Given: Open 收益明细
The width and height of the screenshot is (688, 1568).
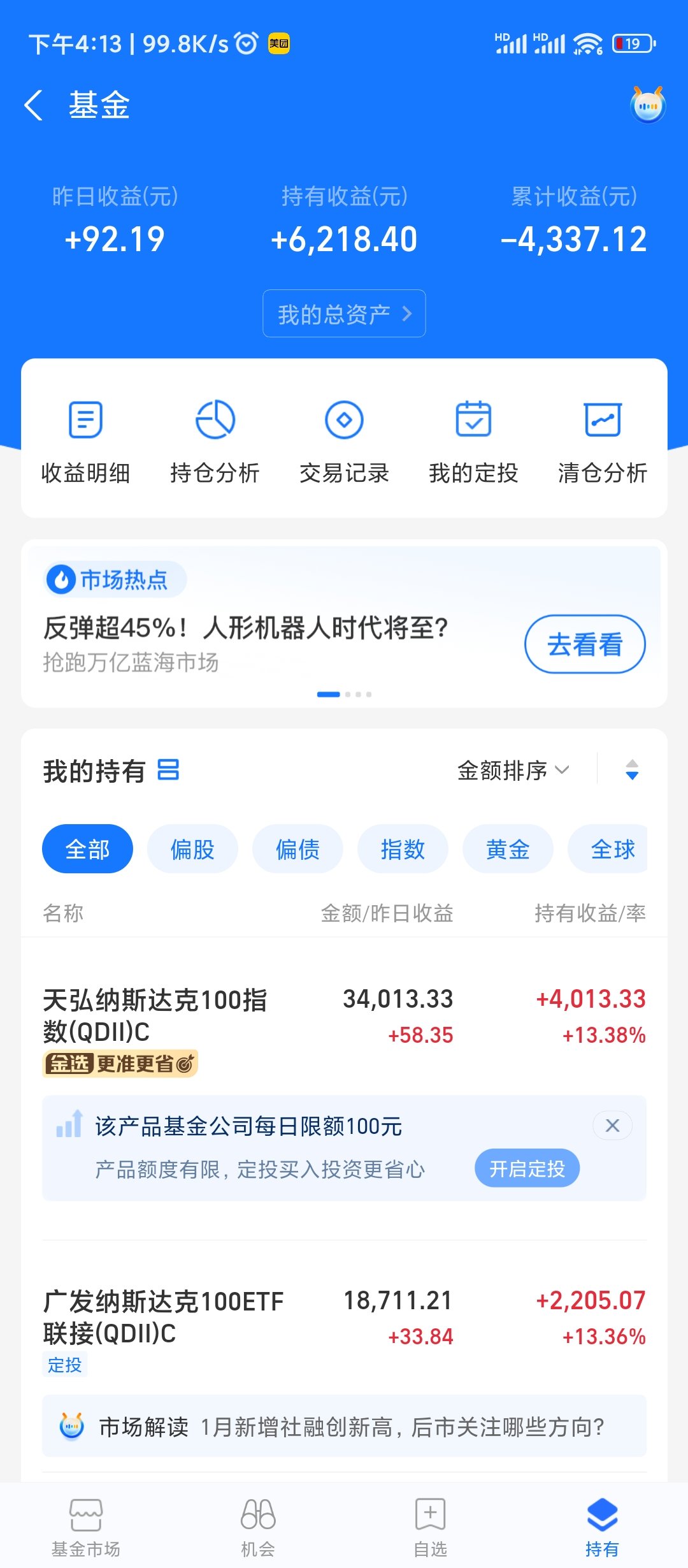Looking at the screenshot, I should (x=85, y=442).
